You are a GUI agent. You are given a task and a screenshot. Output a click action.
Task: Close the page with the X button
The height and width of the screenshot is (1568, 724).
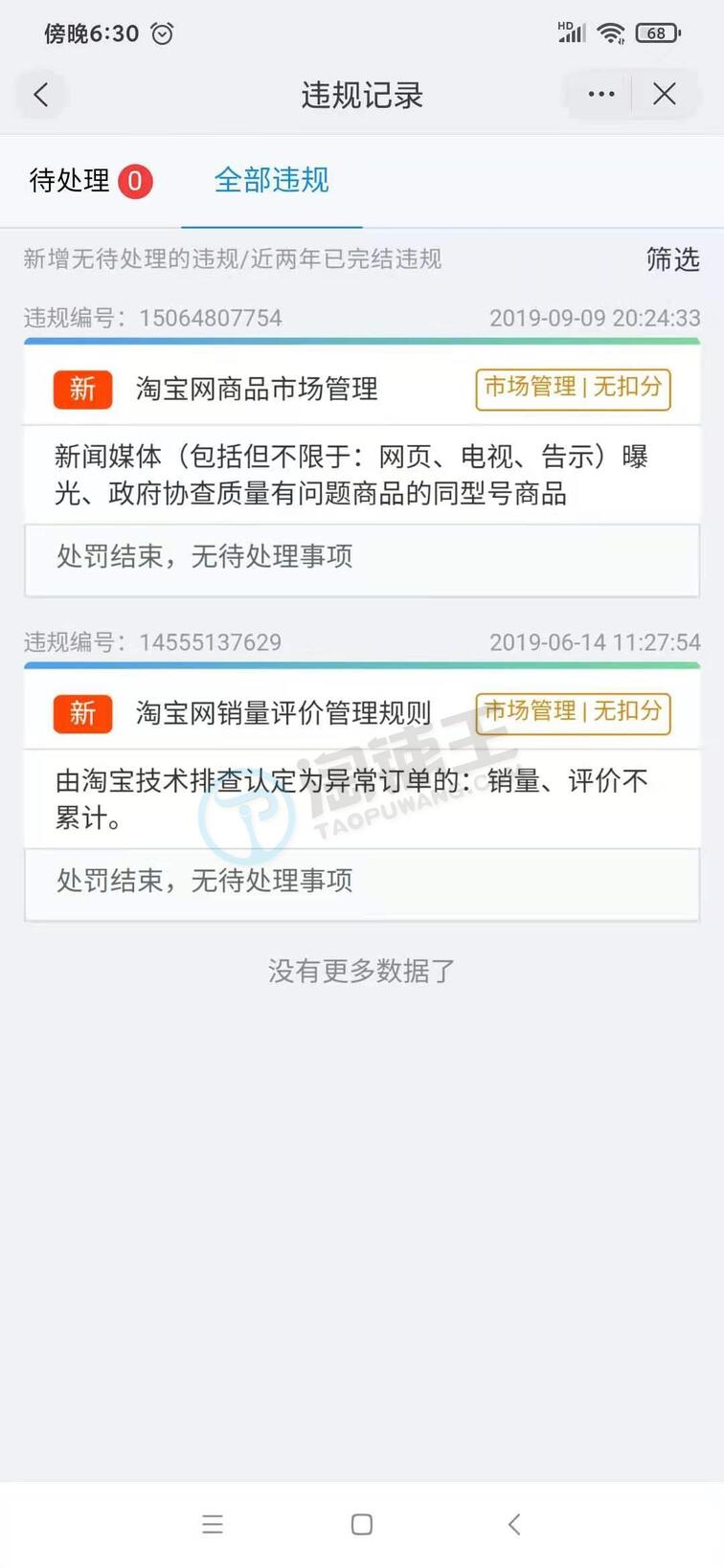[664, 94]
